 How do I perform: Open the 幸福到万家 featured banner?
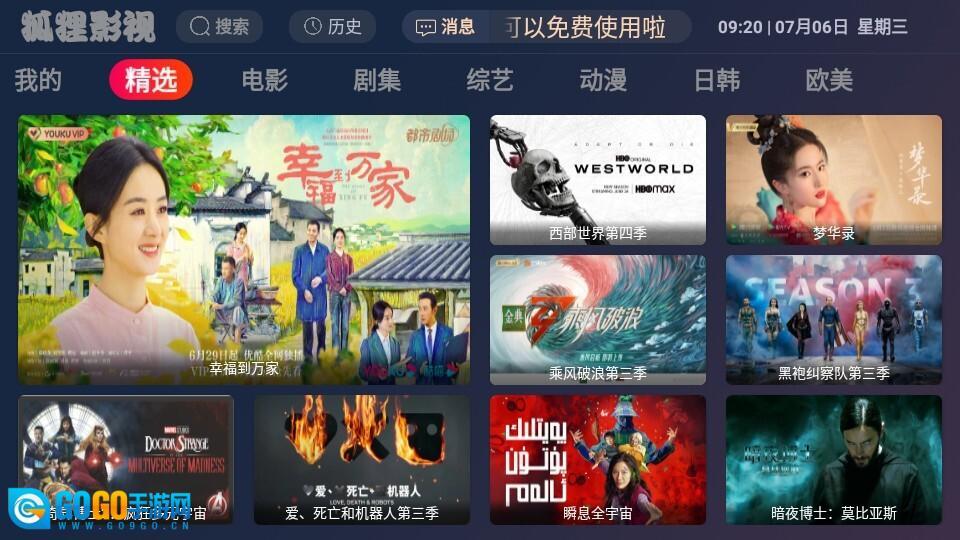(244, 250)
